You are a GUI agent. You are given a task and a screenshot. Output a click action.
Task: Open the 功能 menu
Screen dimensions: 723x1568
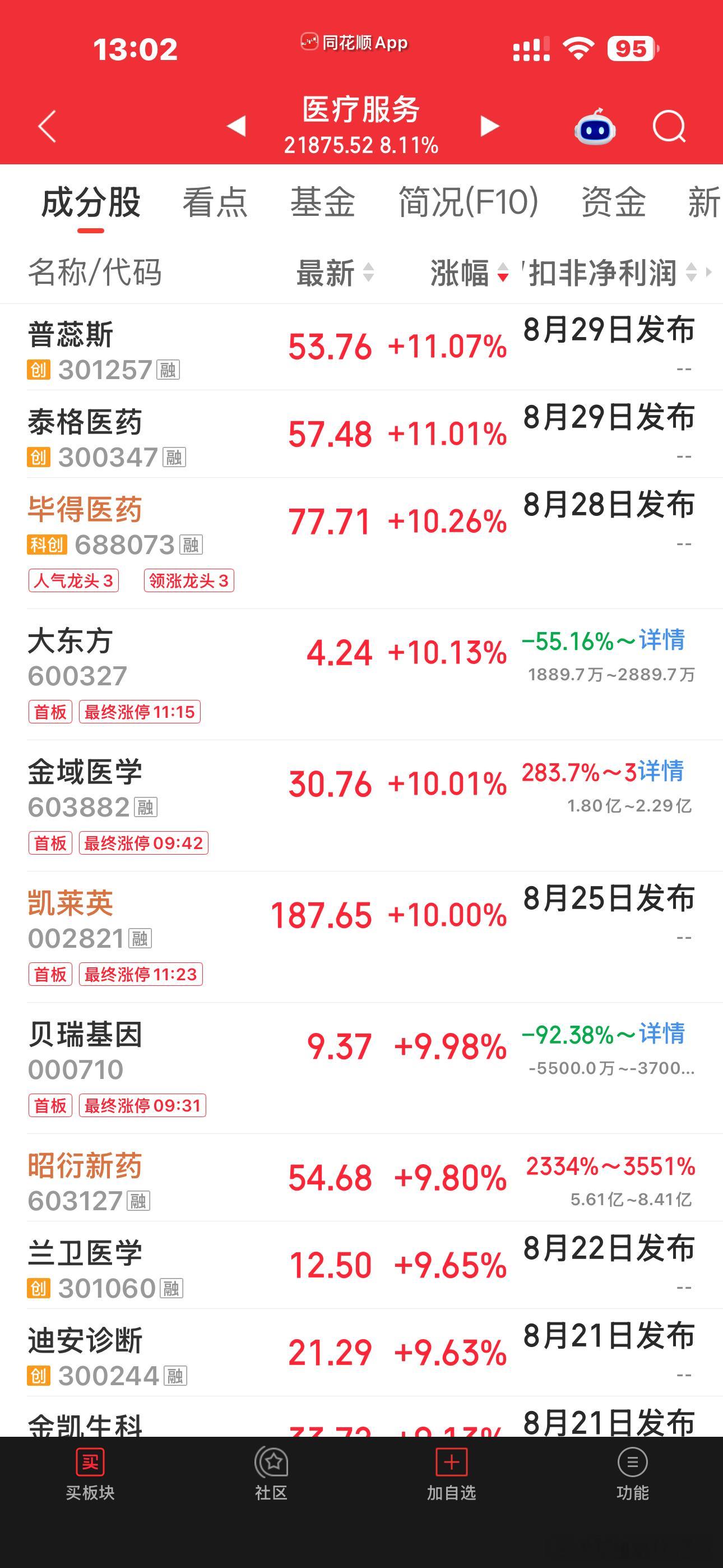click(x=632, y=1475)
